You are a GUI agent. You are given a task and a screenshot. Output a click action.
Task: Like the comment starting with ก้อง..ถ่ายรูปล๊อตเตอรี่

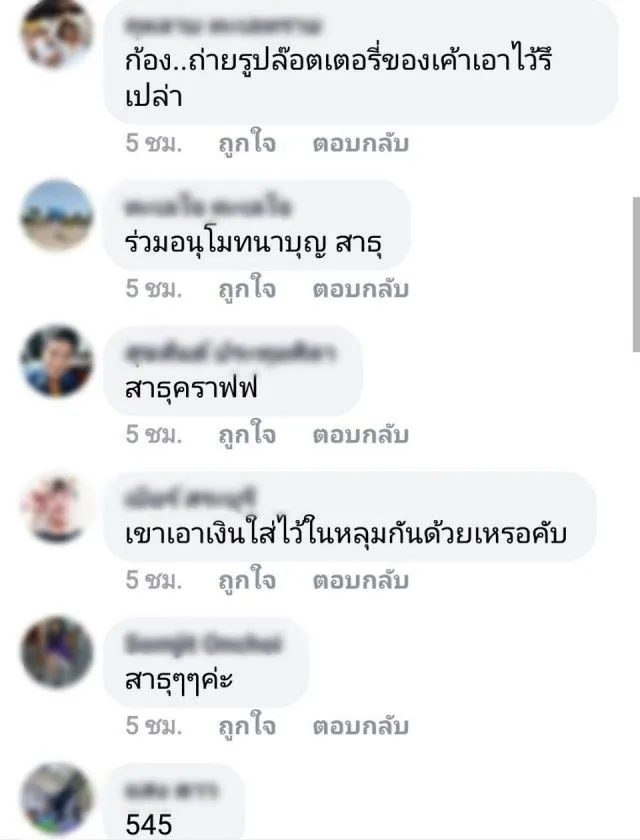246,143
